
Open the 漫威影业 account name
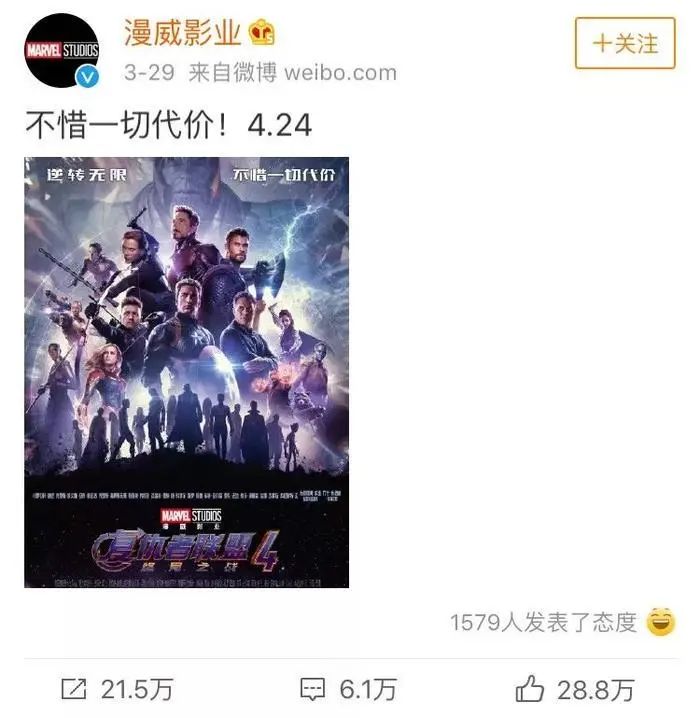182,33
